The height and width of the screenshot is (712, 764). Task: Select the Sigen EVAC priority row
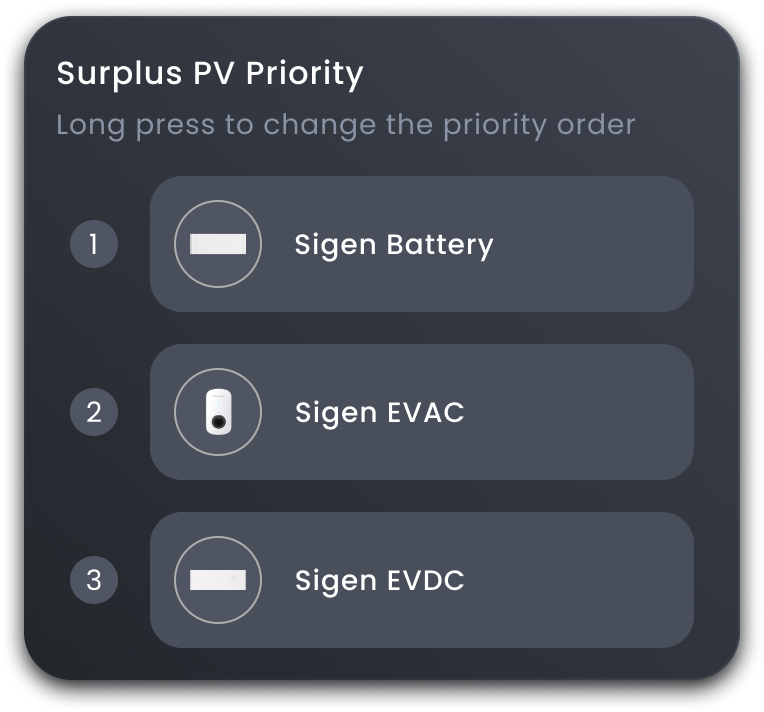pos(421,412)
